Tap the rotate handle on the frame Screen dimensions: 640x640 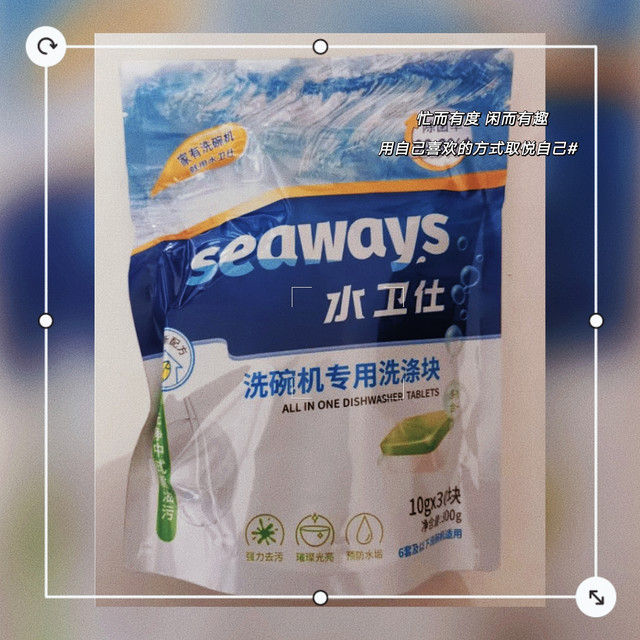point(46,46)
